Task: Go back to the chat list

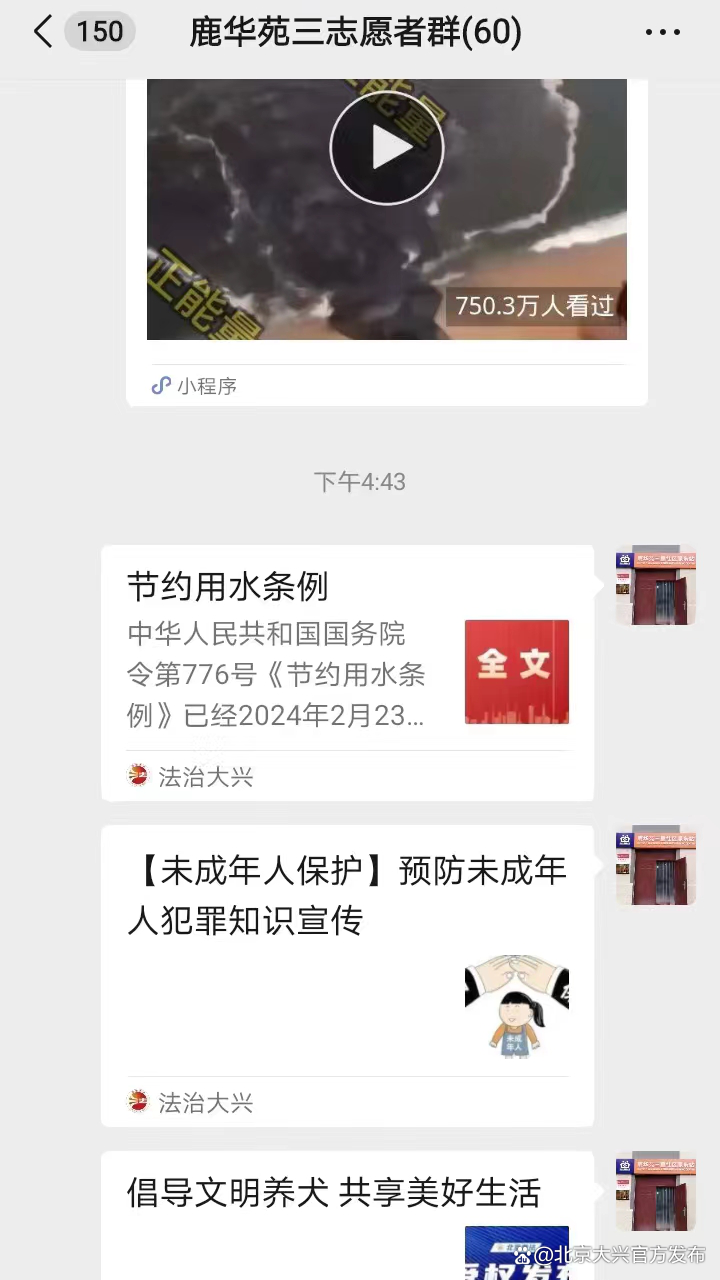Action: (x=42, y=33)
